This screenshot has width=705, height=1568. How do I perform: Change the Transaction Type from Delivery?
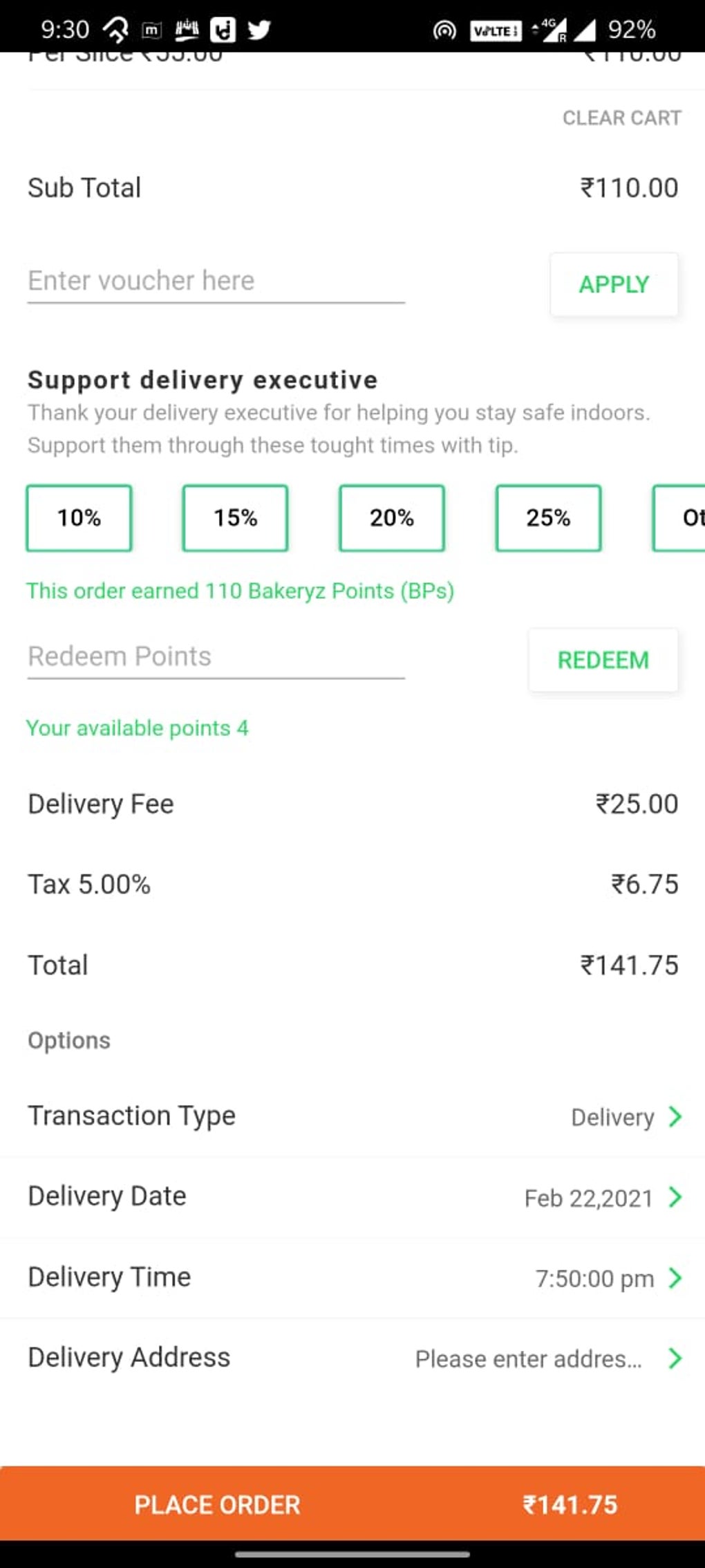(626, 1117)
